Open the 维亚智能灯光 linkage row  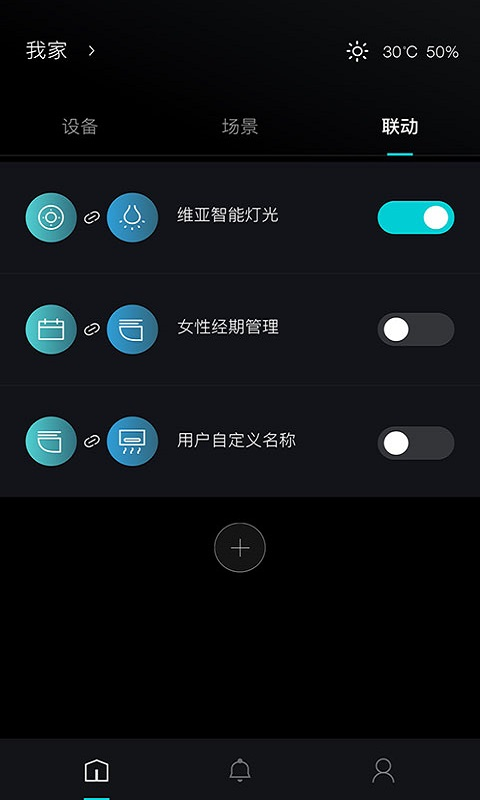[240, 217]
